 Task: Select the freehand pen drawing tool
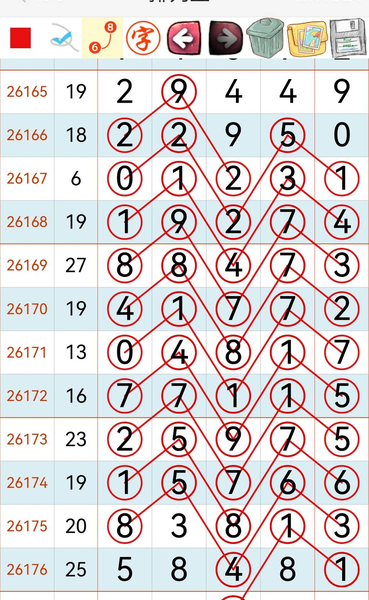pos(62,38)
